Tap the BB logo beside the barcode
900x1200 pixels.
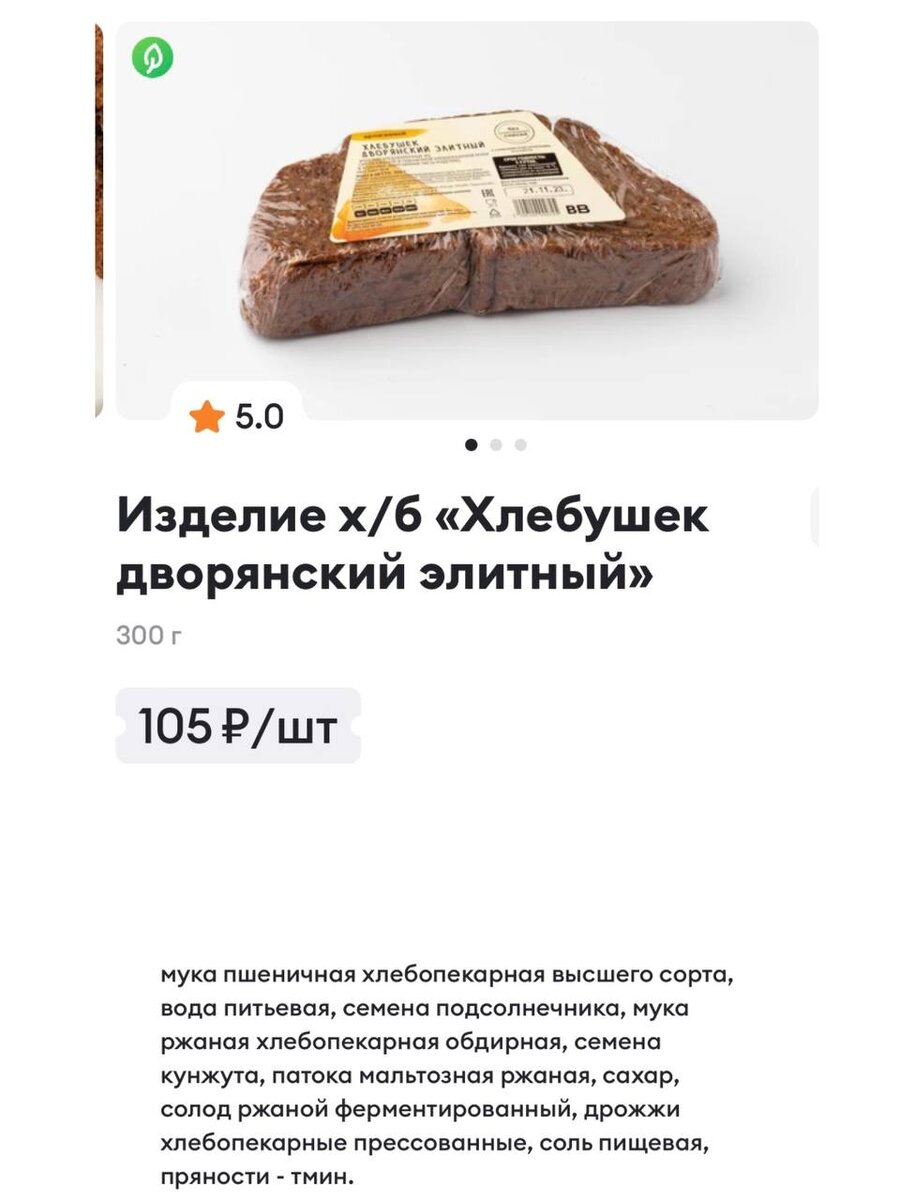coord(576,208)
